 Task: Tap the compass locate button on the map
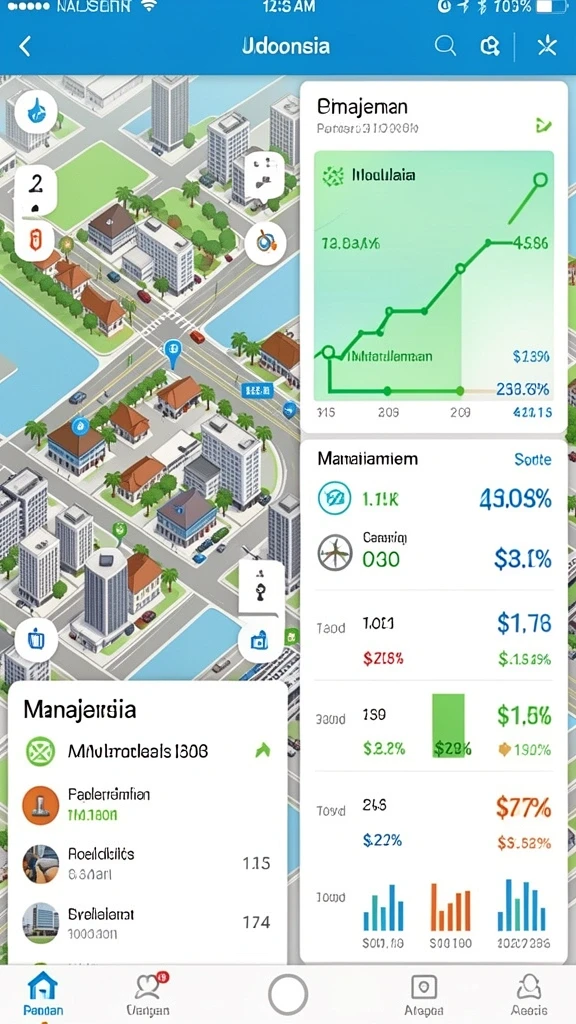coord(265,244)
